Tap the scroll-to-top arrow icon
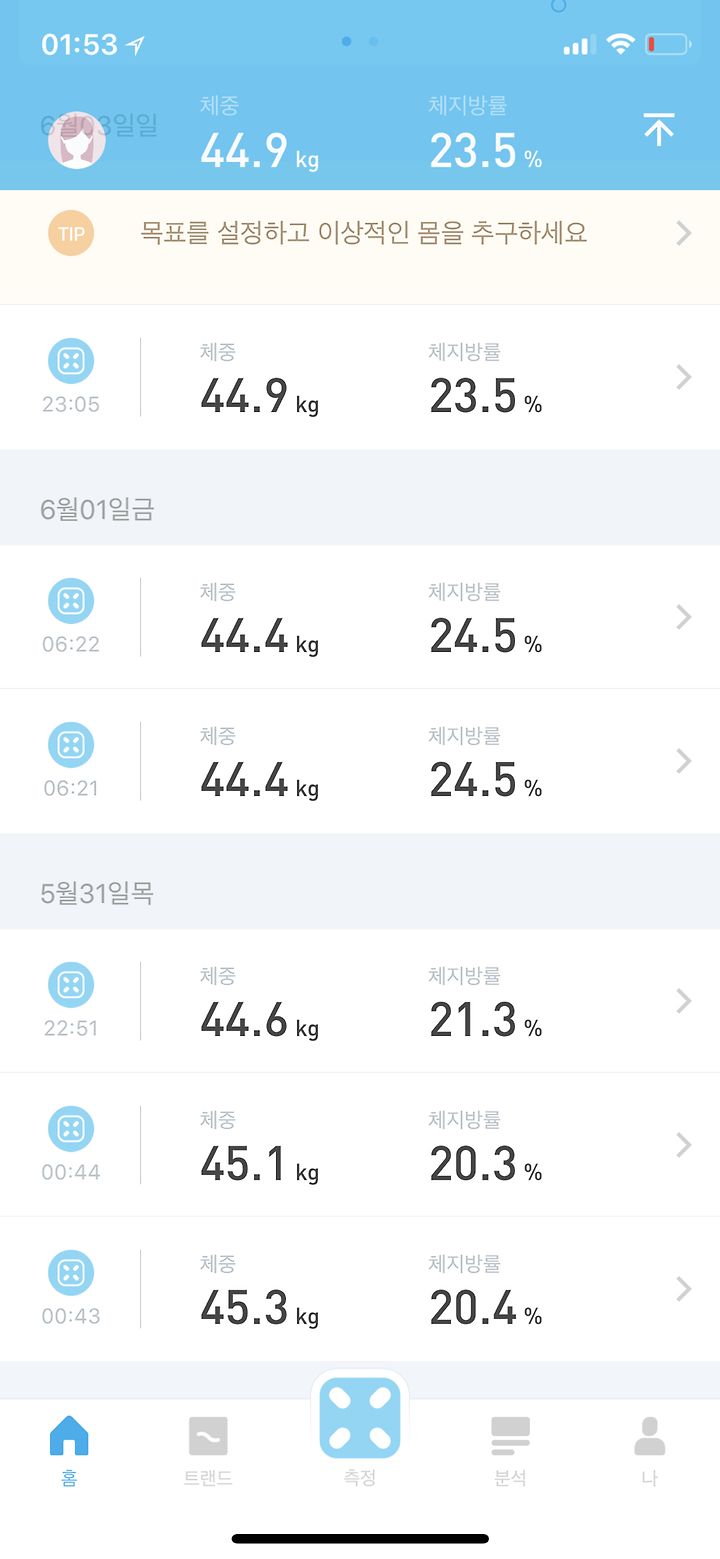Screen dimensions: 720x1559 point(658,130)
